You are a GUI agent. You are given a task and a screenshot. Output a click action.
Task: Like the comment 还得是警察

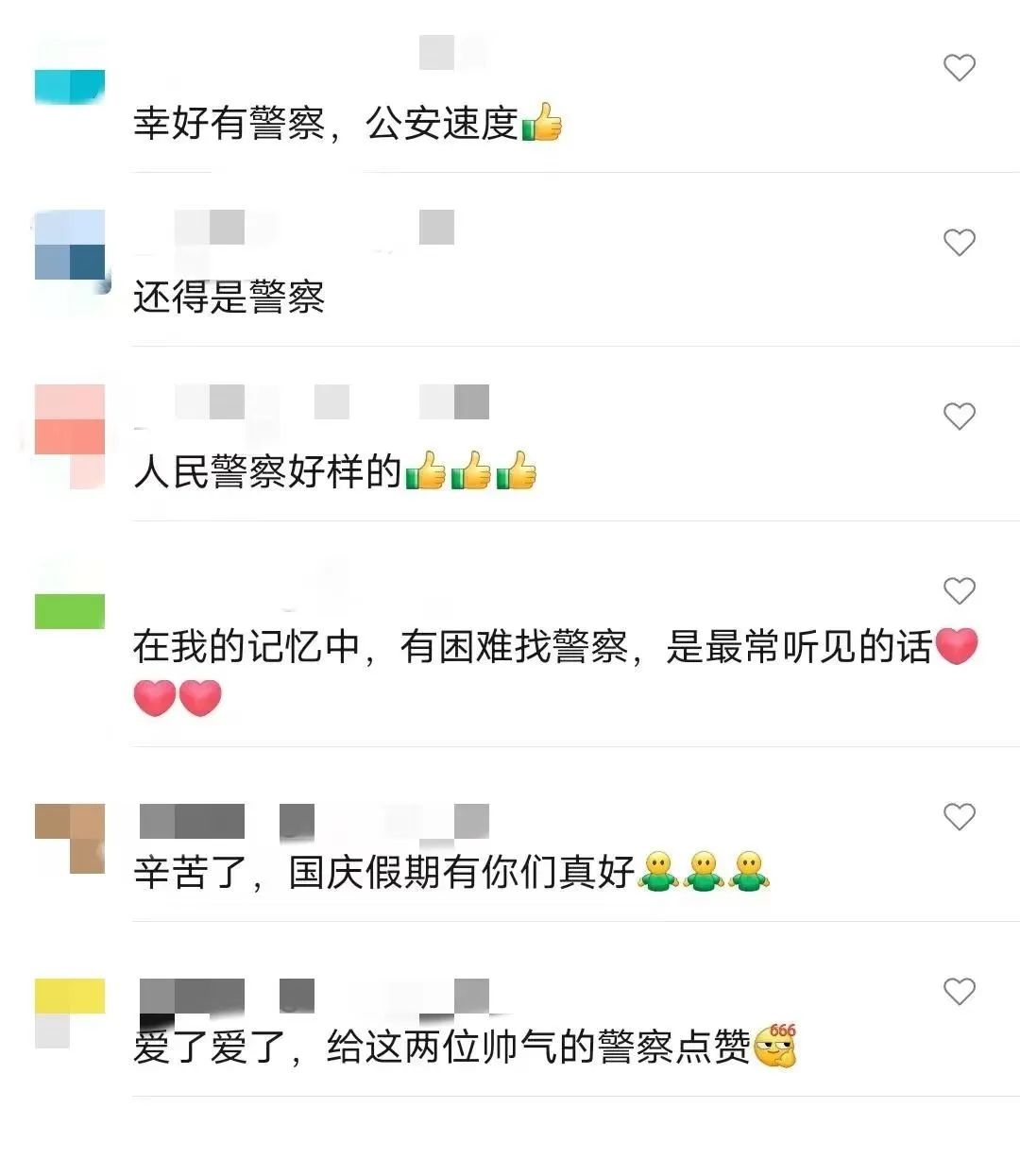point(959,243)
